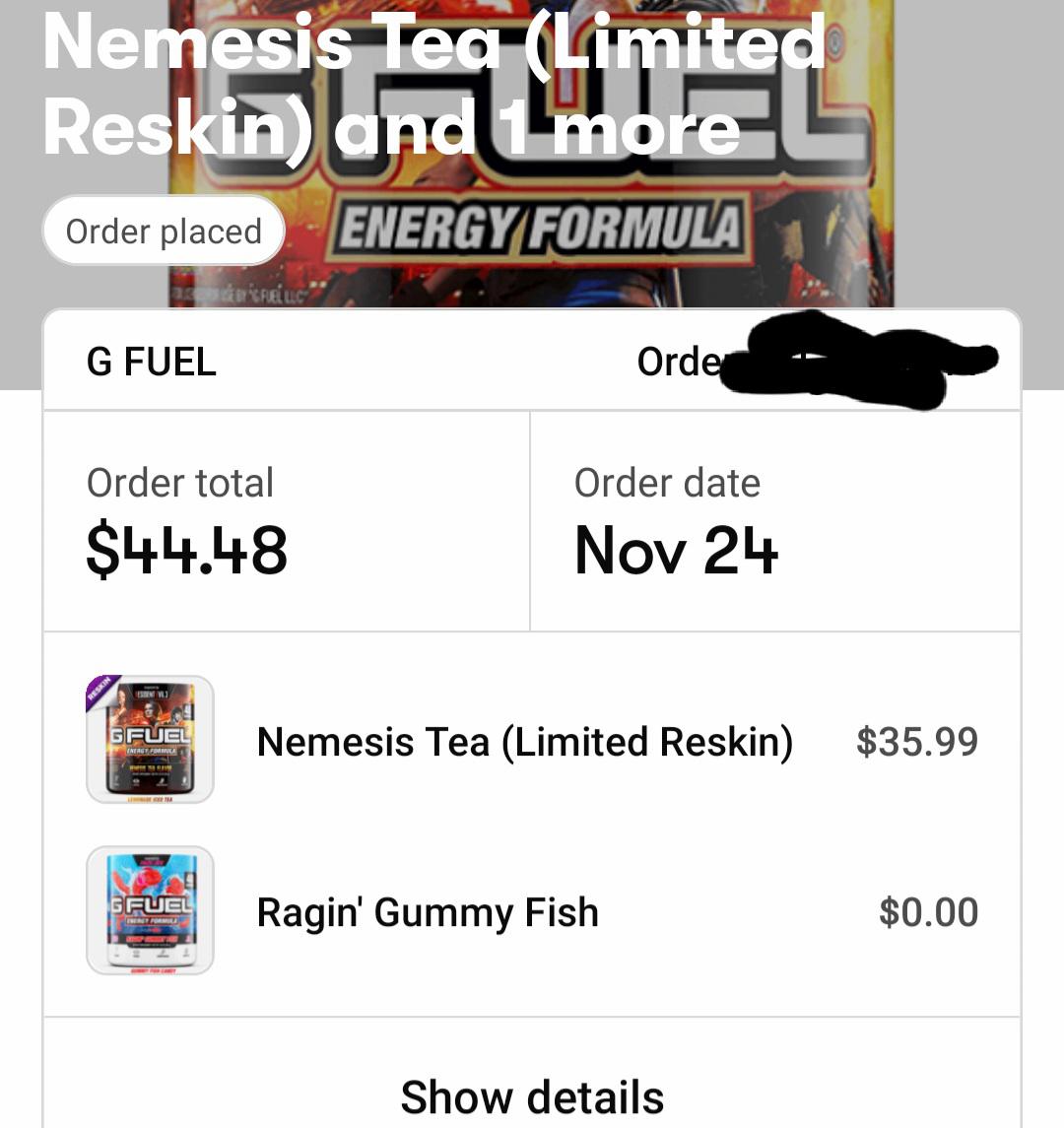Click the Order placed status chip

(x=163, y=230)
